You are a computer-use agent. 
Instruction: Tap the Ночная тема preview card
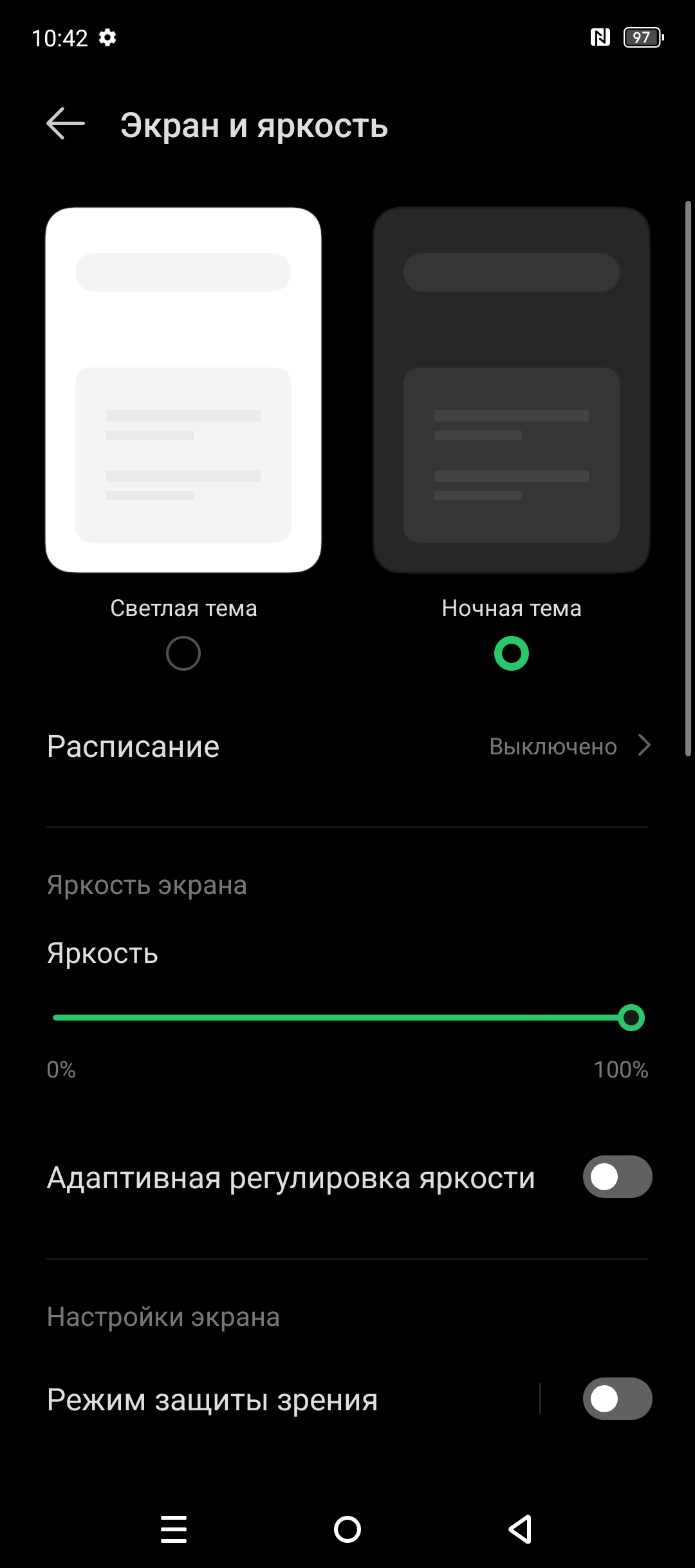512,390
